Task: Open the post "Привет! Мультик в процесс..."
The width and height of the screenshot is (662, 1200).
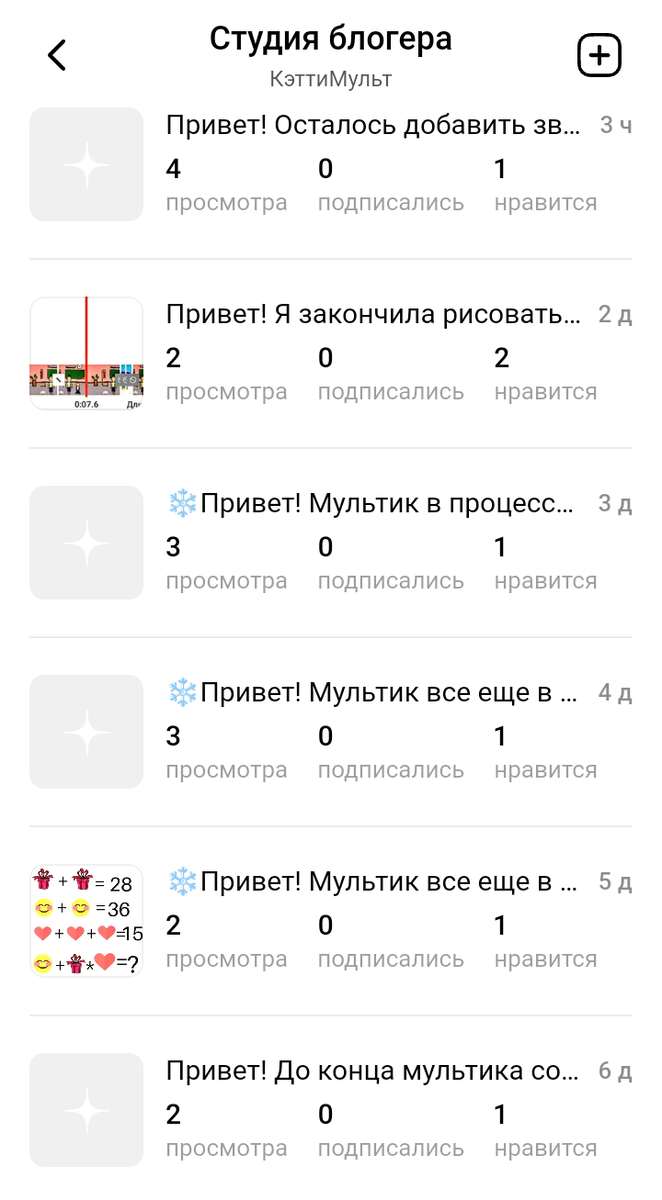Action: (x=372, y=504)
